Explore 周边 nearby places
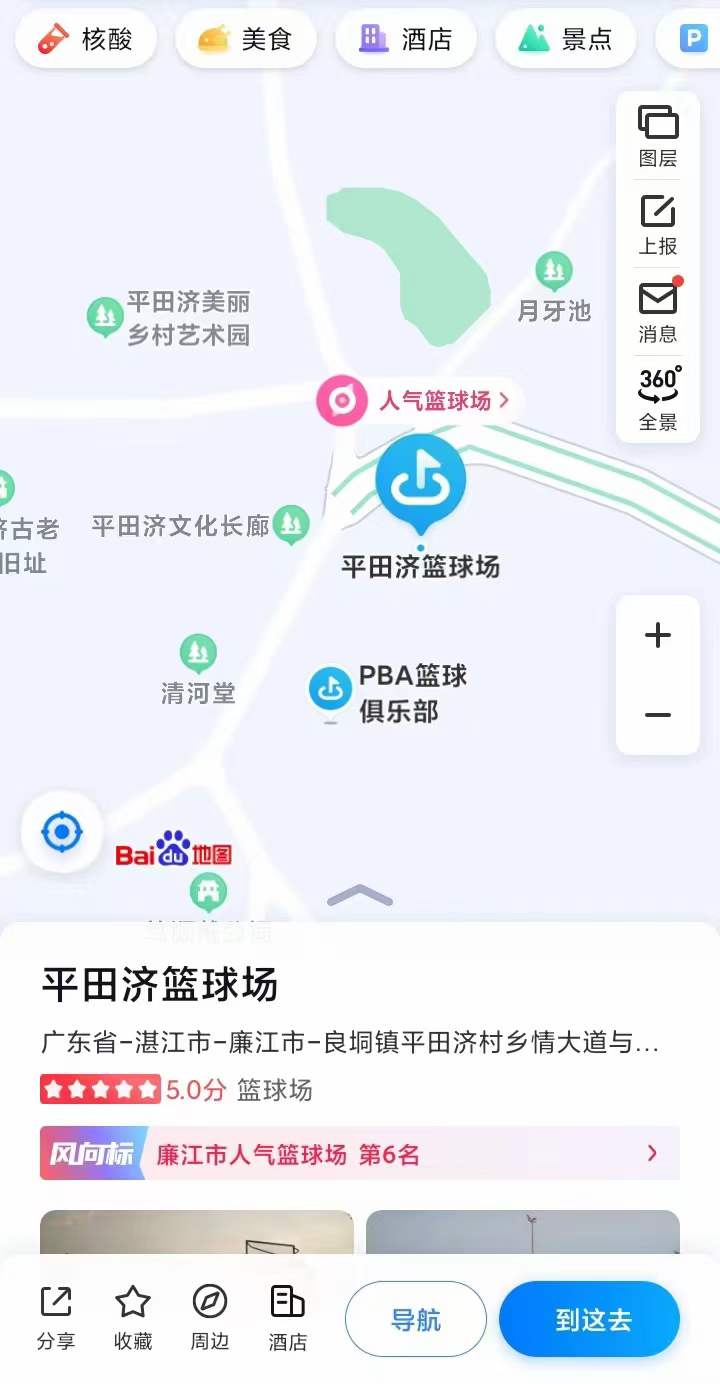This screenshot has width=720, height=1384. pyautogui.click(x=210, y=1318)
